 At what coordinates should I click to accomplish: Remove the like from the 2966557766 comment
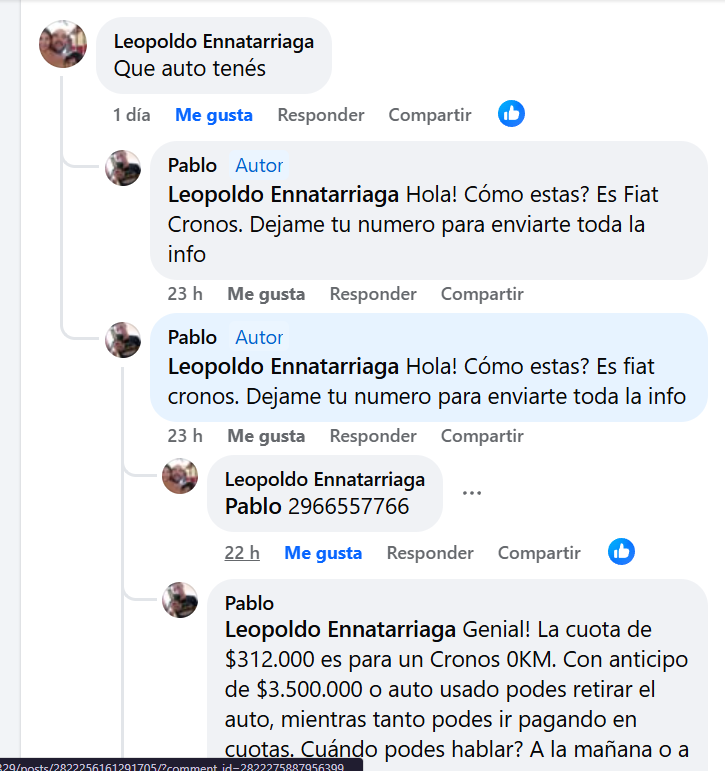coord(323,553)
